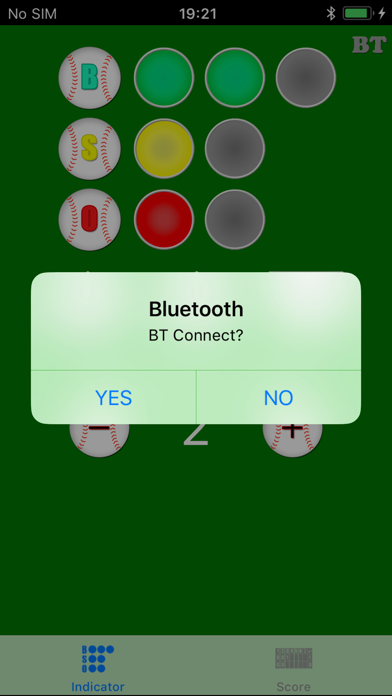Select the Indicator tab
This screenshot has width=392, height=696.
pyautogui.click(x=98, y=666)
